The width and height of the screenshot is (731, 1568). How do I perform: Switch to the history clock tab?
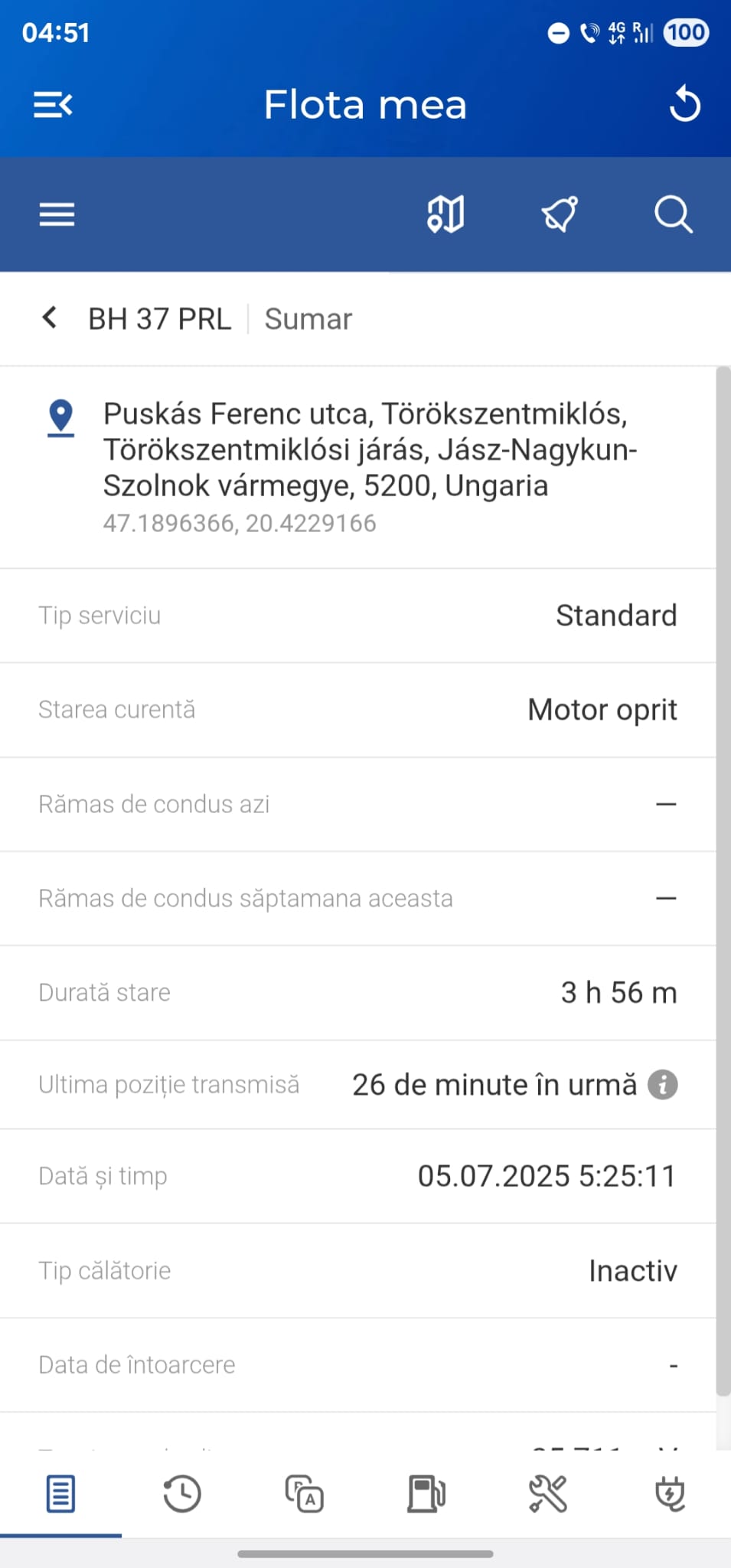coord(182,1494)
